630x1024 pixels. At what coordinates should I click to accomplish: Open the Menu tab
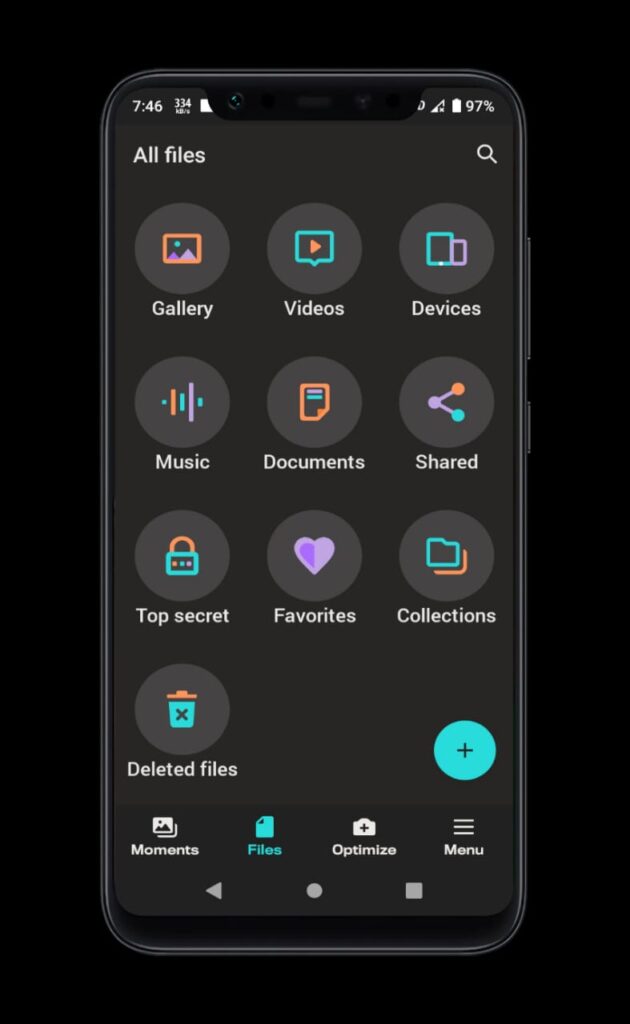[x=464, y=837]
